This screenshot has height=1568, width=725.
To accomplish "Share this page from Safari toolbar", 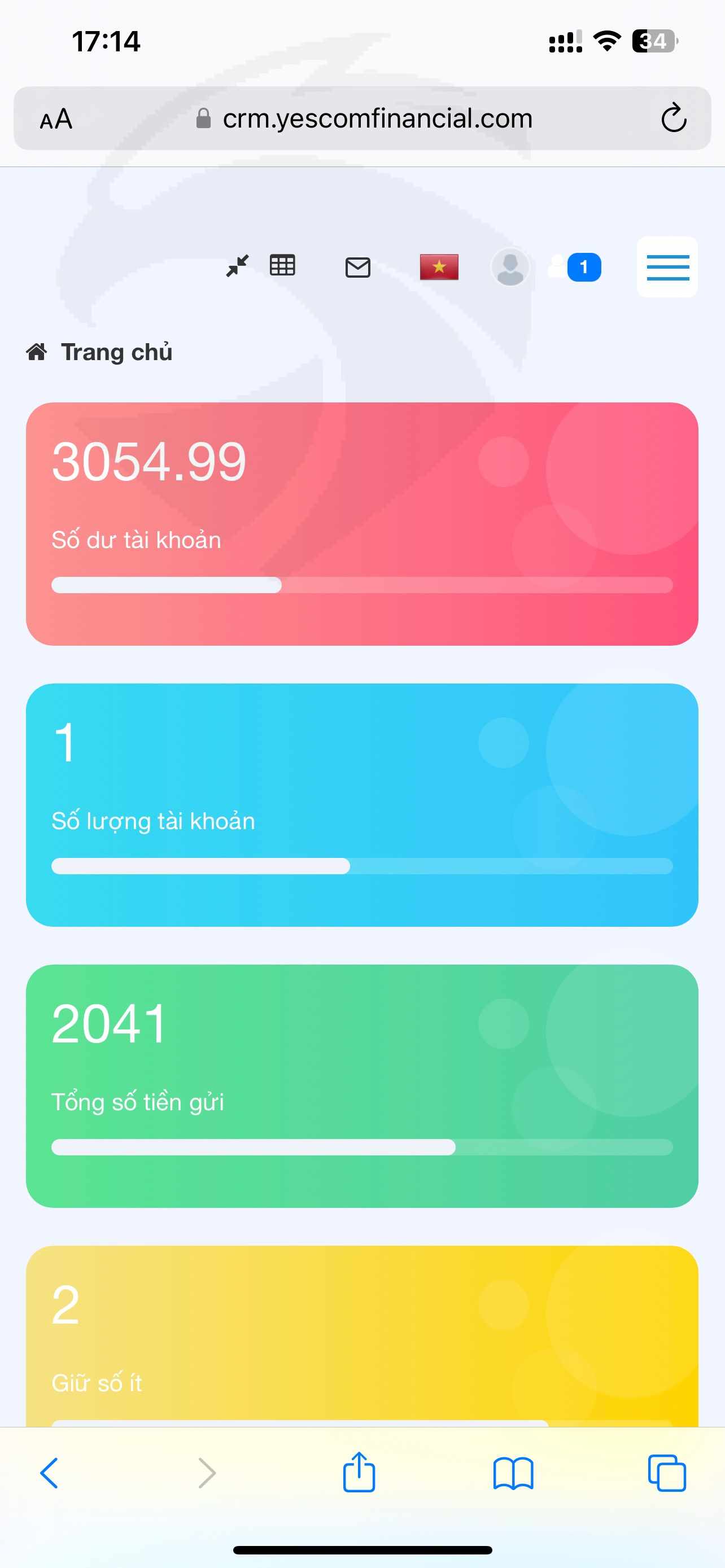I will click(x=359, y=1472).
